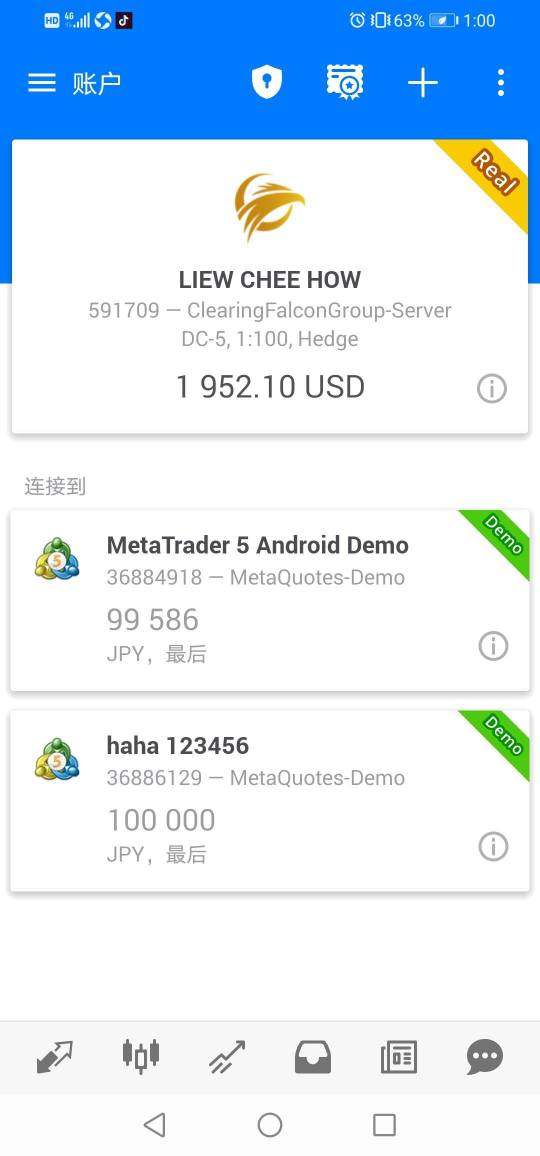Viewport: 540px width, 1156px height.
Task: Tap the shield security icon
Action: click(267, 82)
